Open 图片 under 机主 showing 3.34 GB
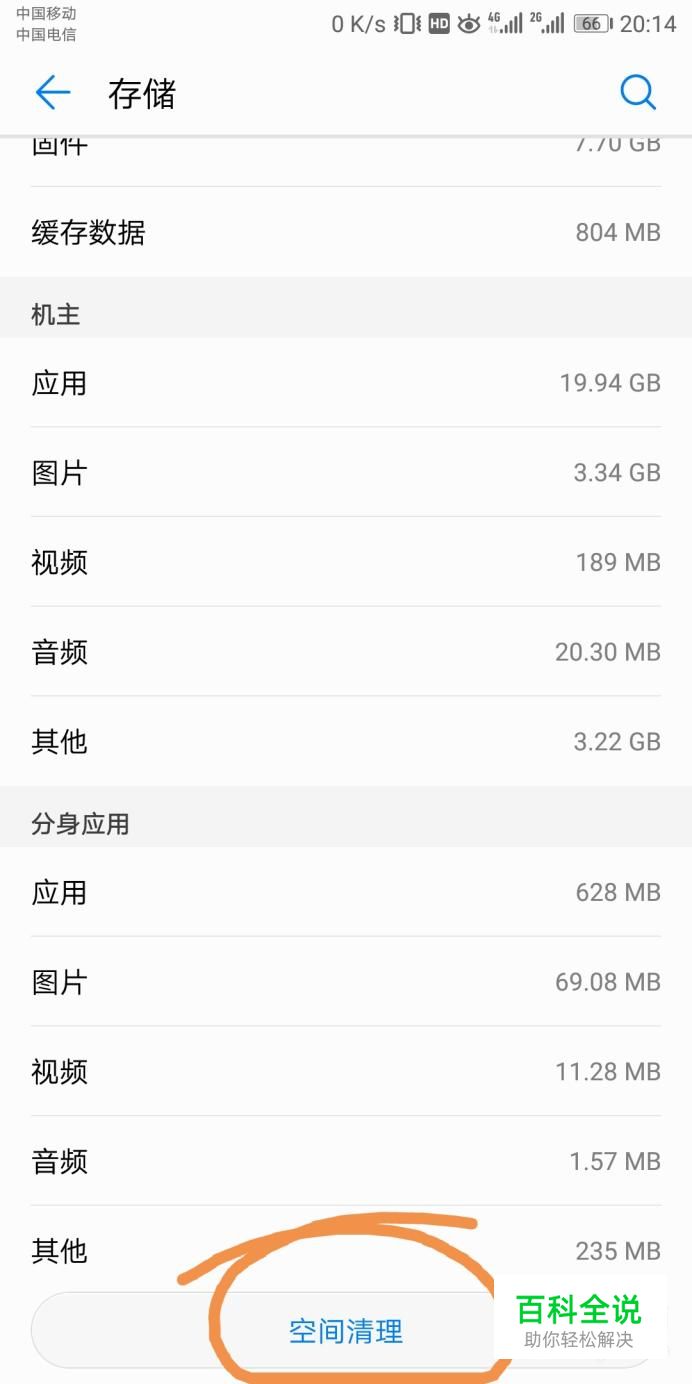 pos(346,472)
